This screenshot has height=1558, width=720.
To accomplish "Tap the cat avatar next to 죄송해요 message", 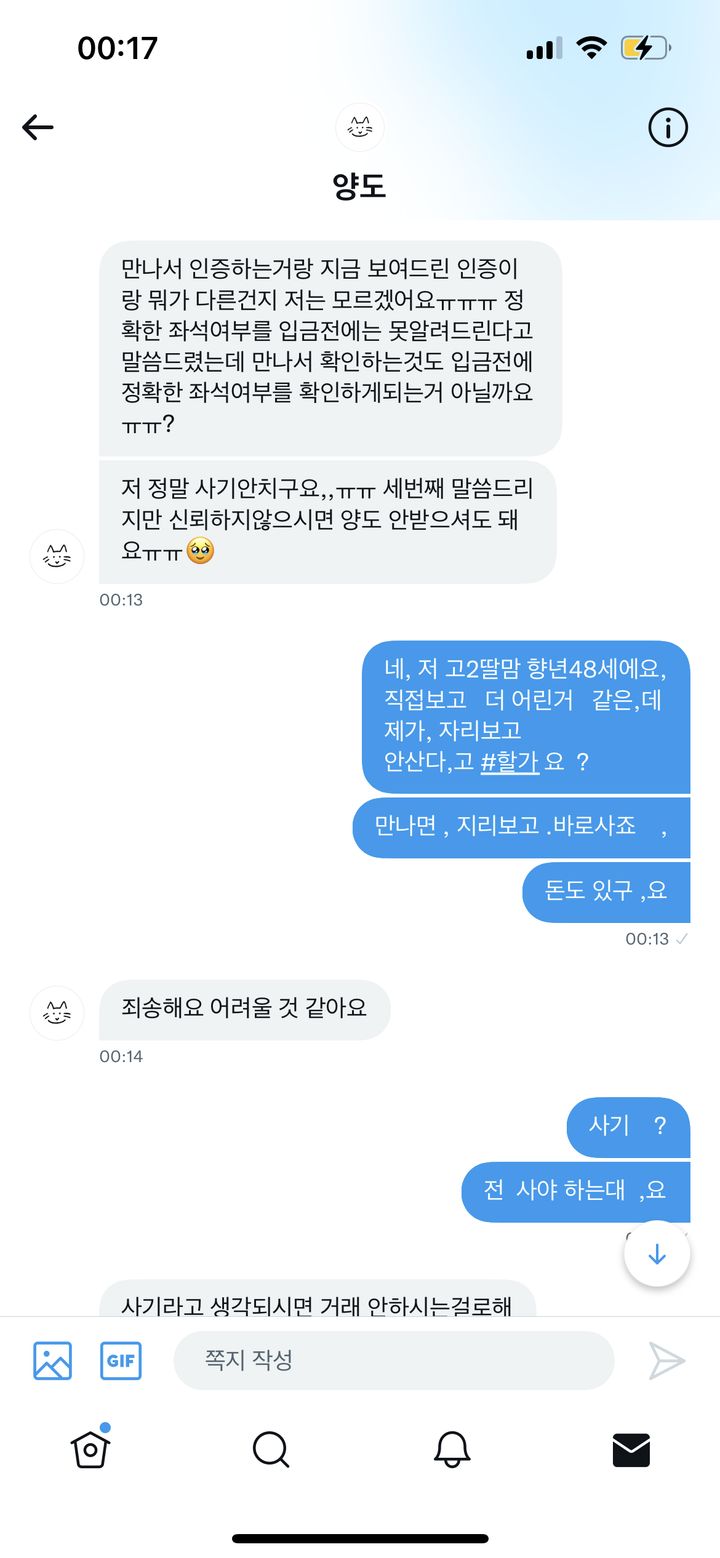I will [x=57, y=1011].
